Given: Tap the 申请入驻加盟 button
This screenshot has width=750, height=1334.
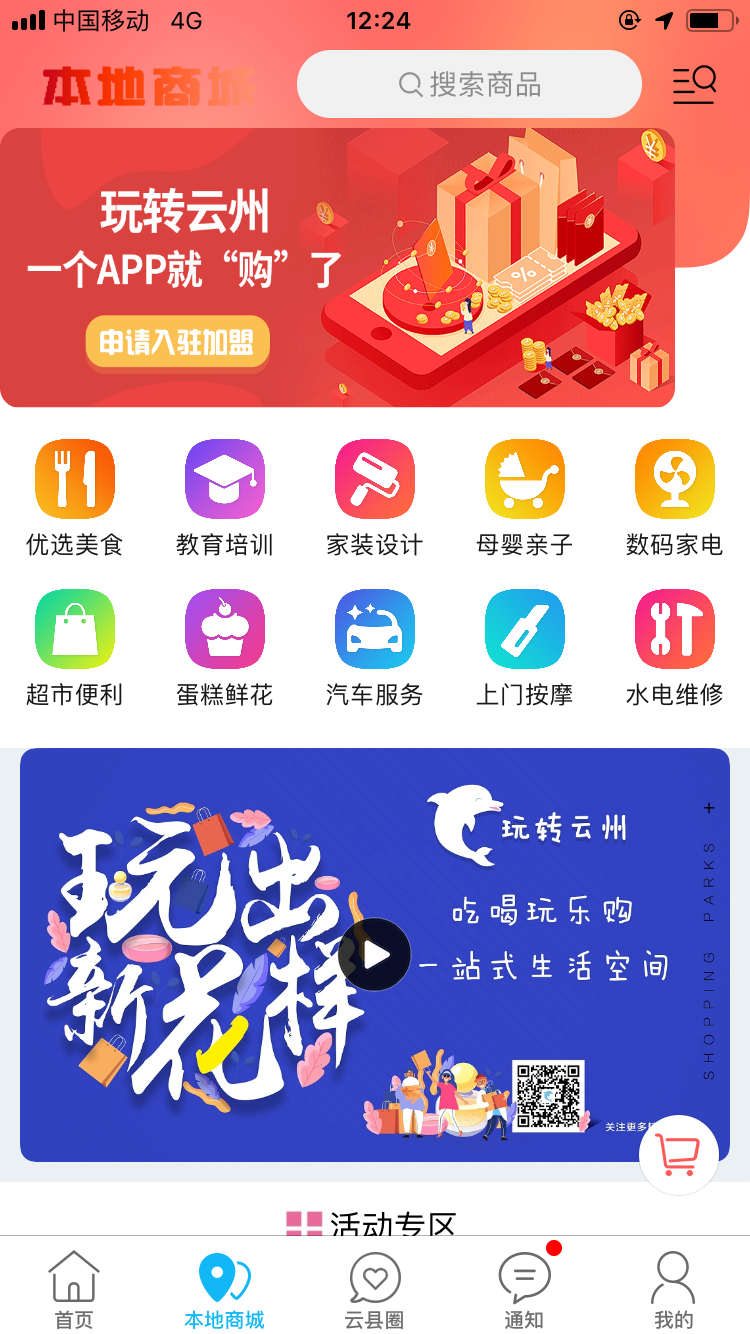Looking at the screenshot, I should 178,343.
